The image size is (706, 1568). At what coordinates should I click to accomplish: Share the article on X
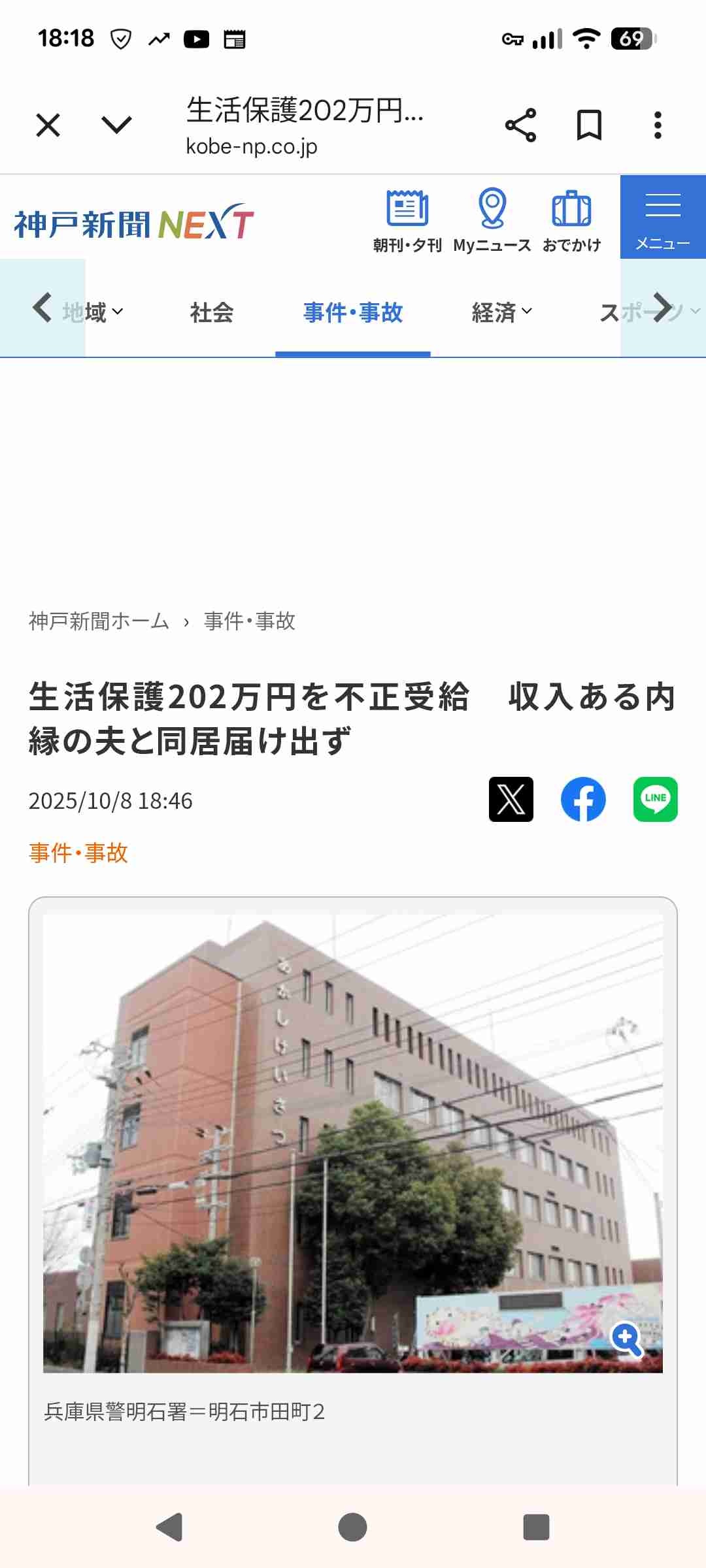click(511, 799)
